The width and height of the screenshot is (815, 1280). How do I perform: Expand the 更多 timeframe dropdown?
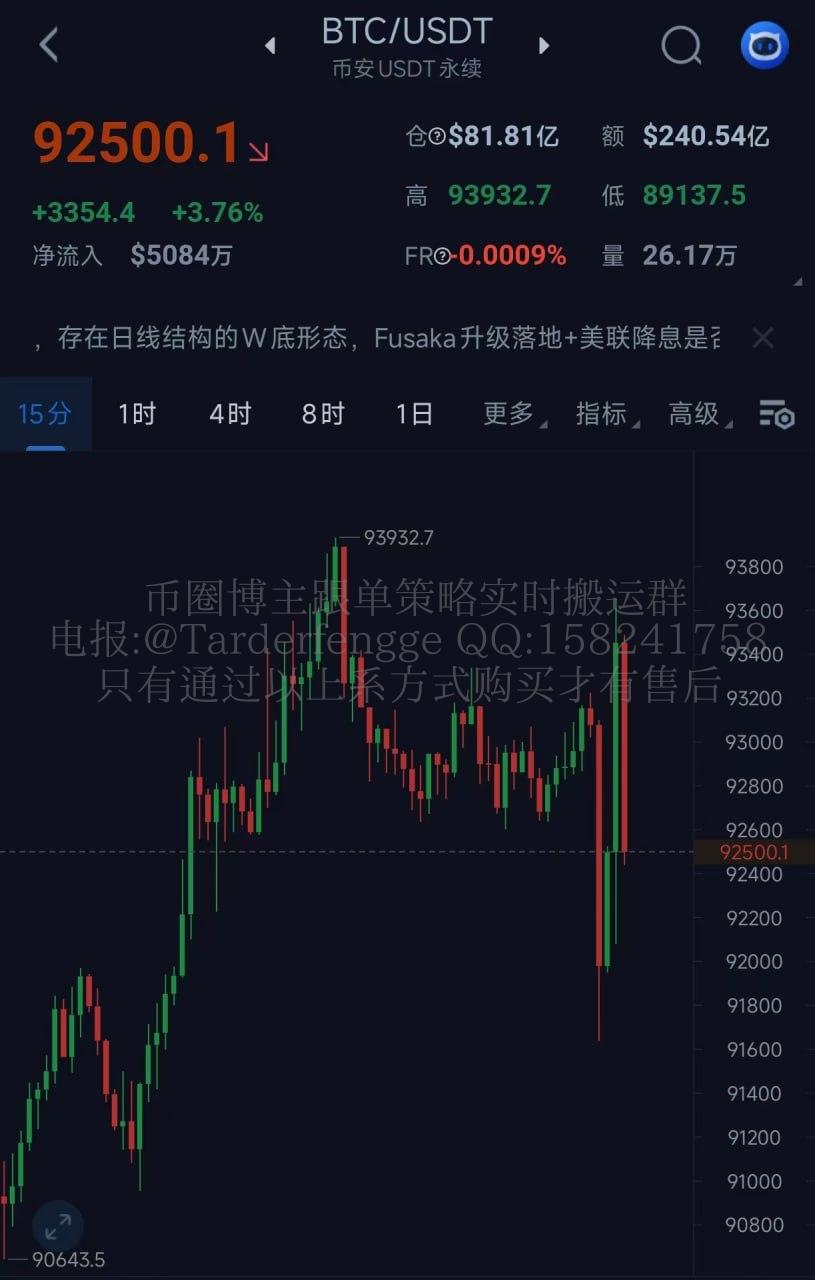pos(512,413)
